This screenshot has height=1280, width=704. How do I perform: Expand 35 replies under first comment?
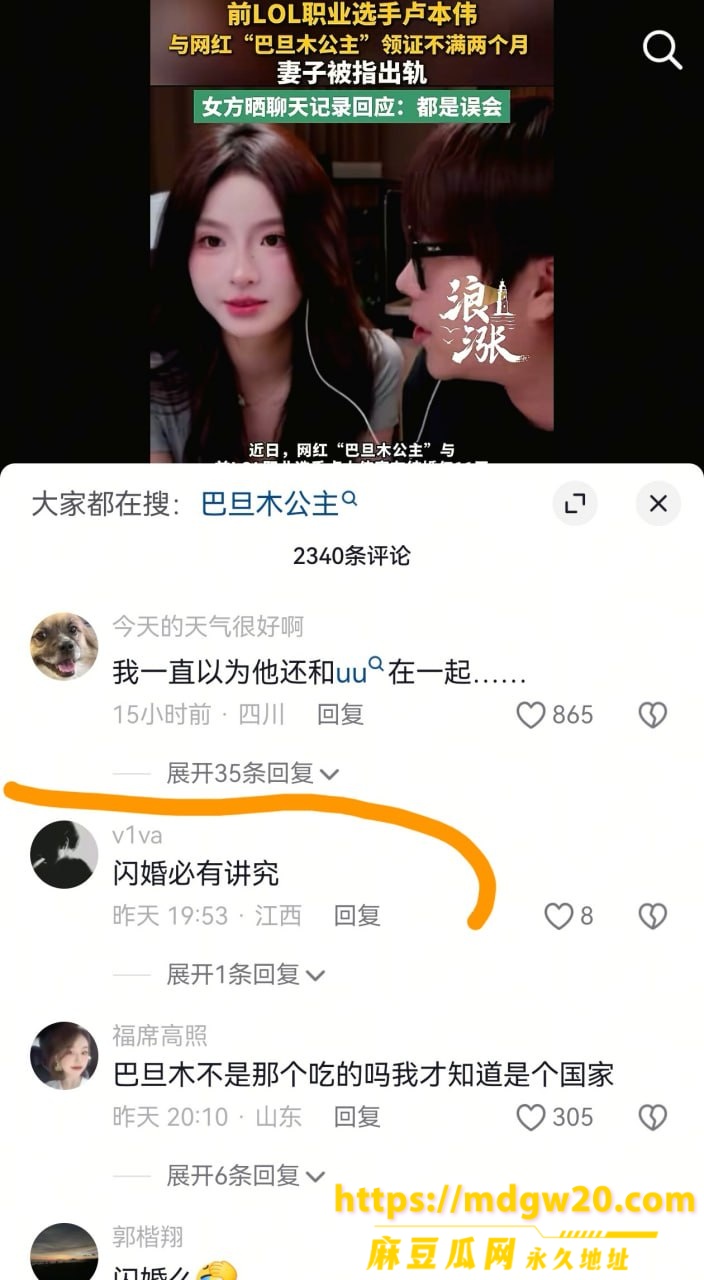pyautogui.click(x=253, y=773)
